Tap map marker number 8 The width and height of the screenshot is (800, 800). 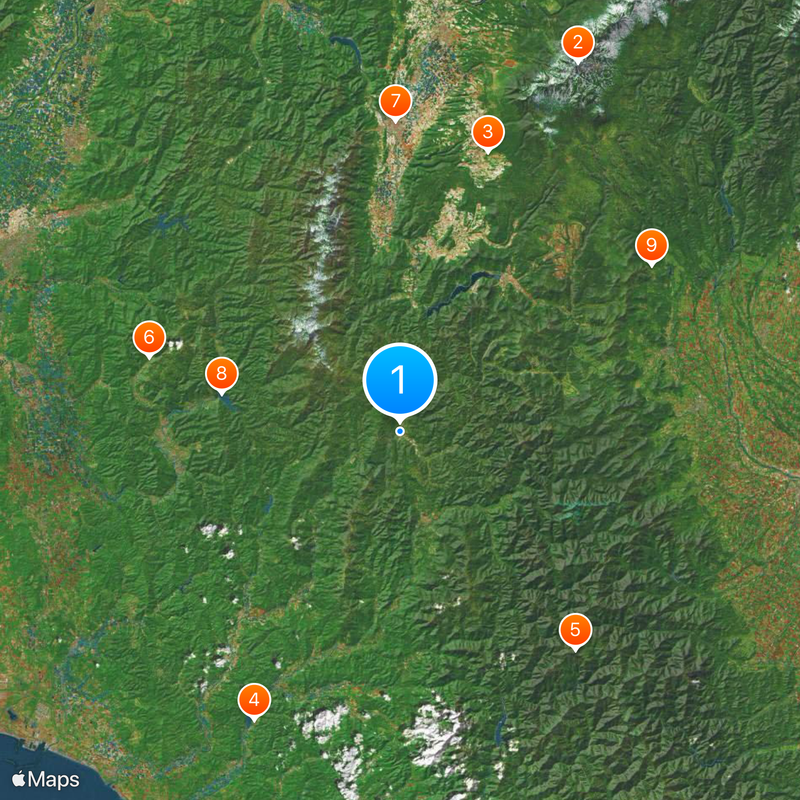222,375
